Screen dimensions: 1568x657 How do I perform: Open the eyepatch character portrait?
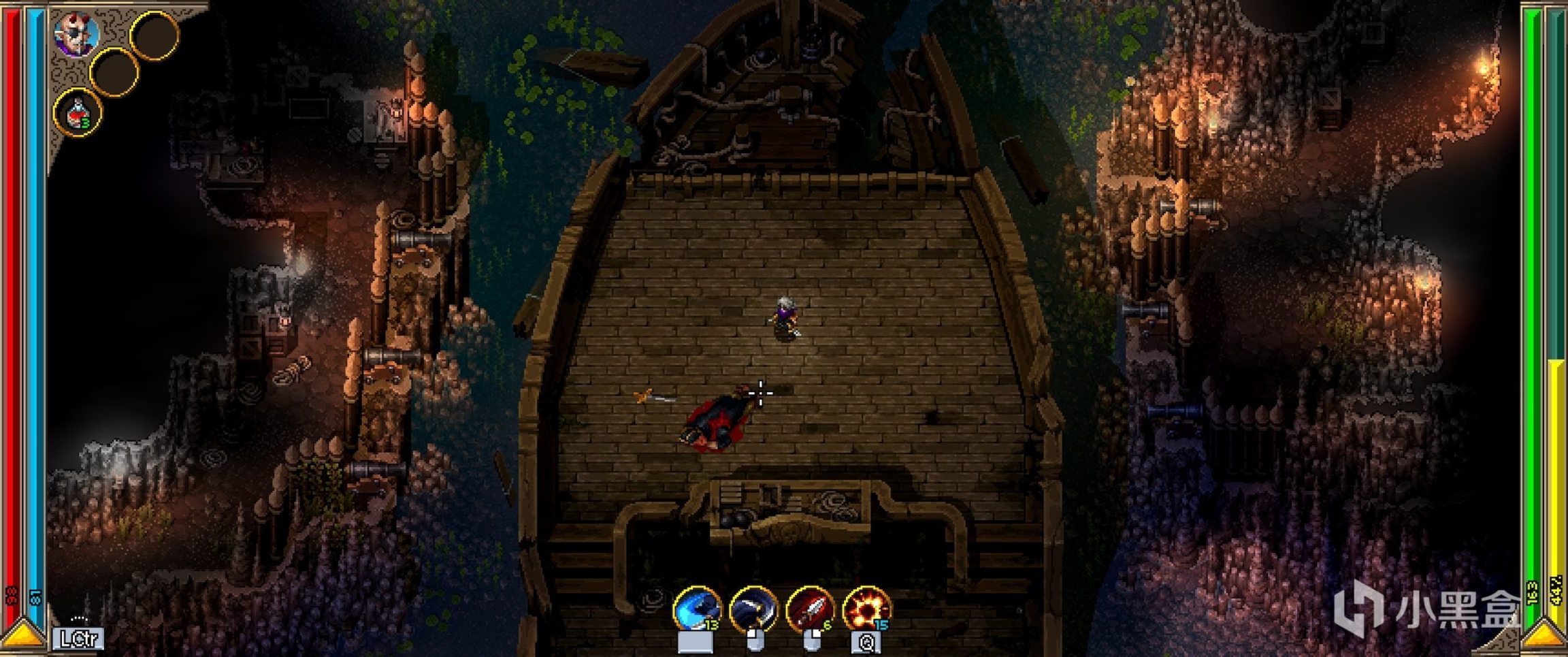pos(76,34)
